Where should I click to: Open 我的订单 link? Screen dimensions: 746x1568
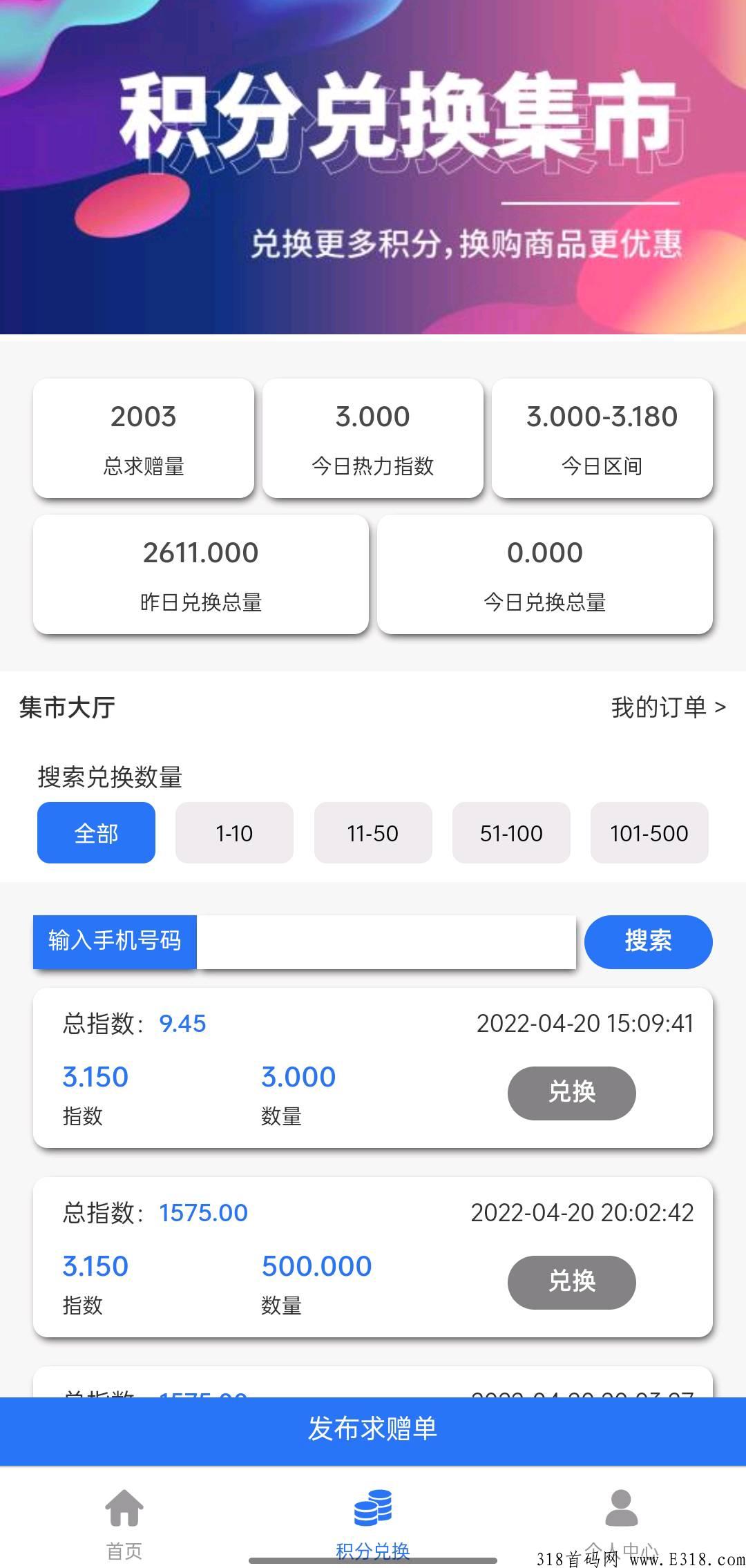667,707
